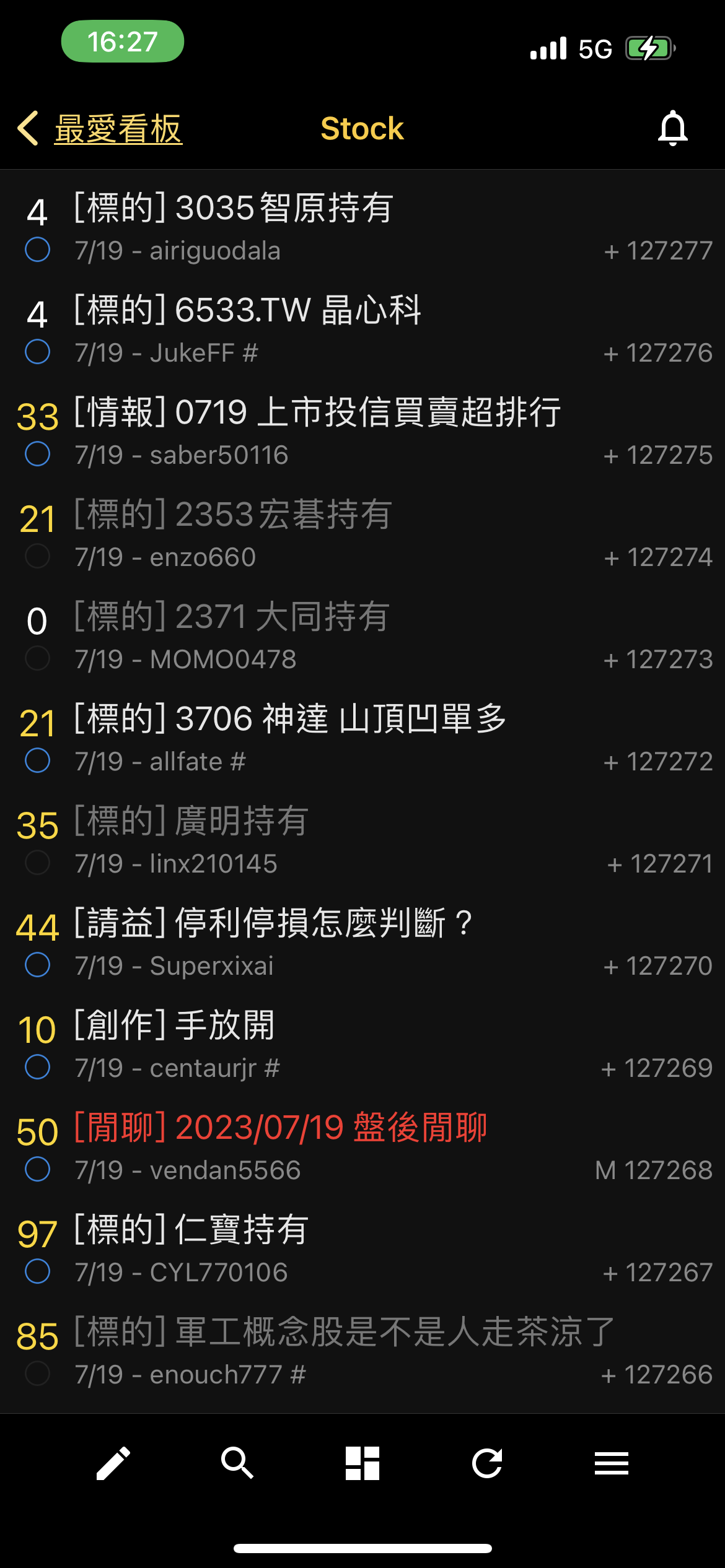Screen dimensions: 725x1568
Task: Search posts in Stock board
Action: click(237, 1463)
